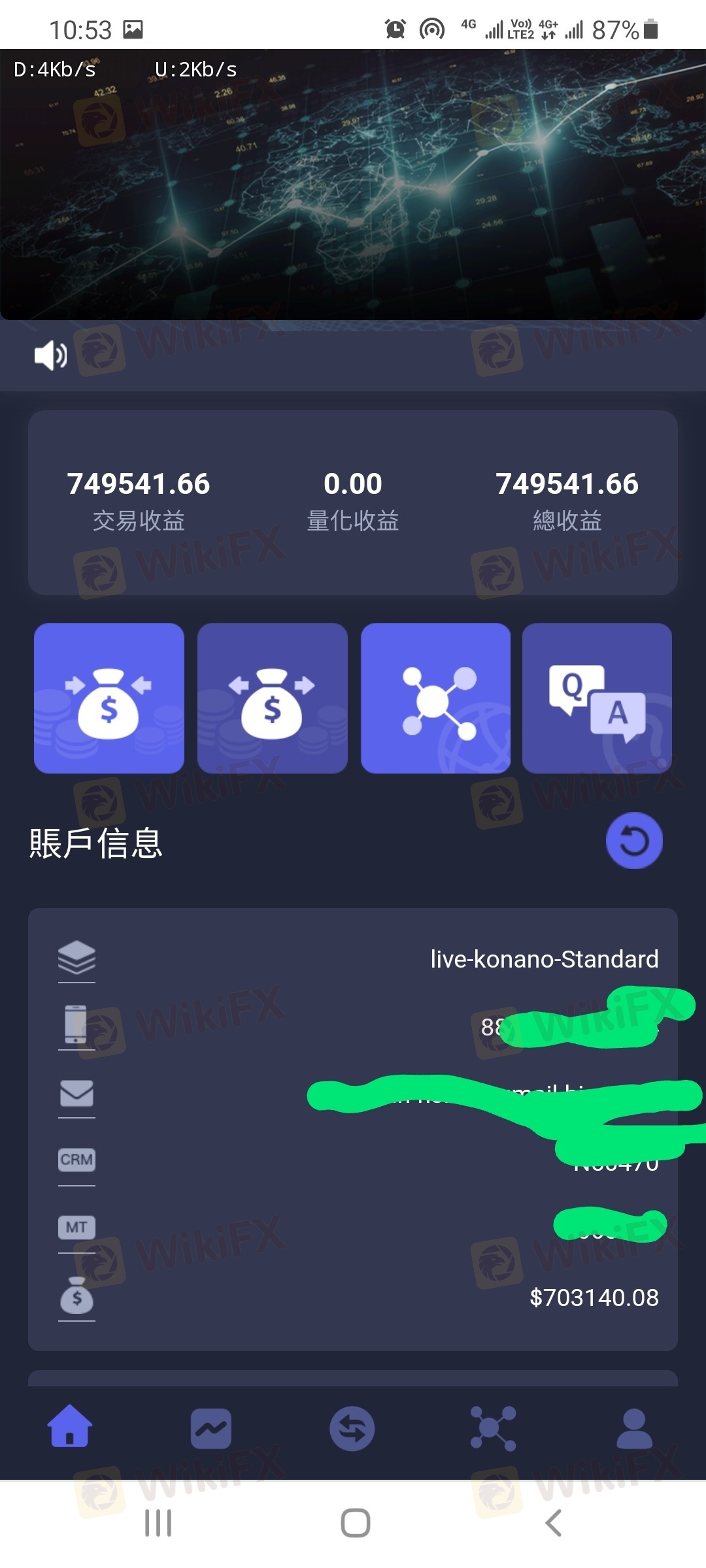Screen dimensions: 706x1568
Task: Switch to the network nodes tab
Action: 493,1428
